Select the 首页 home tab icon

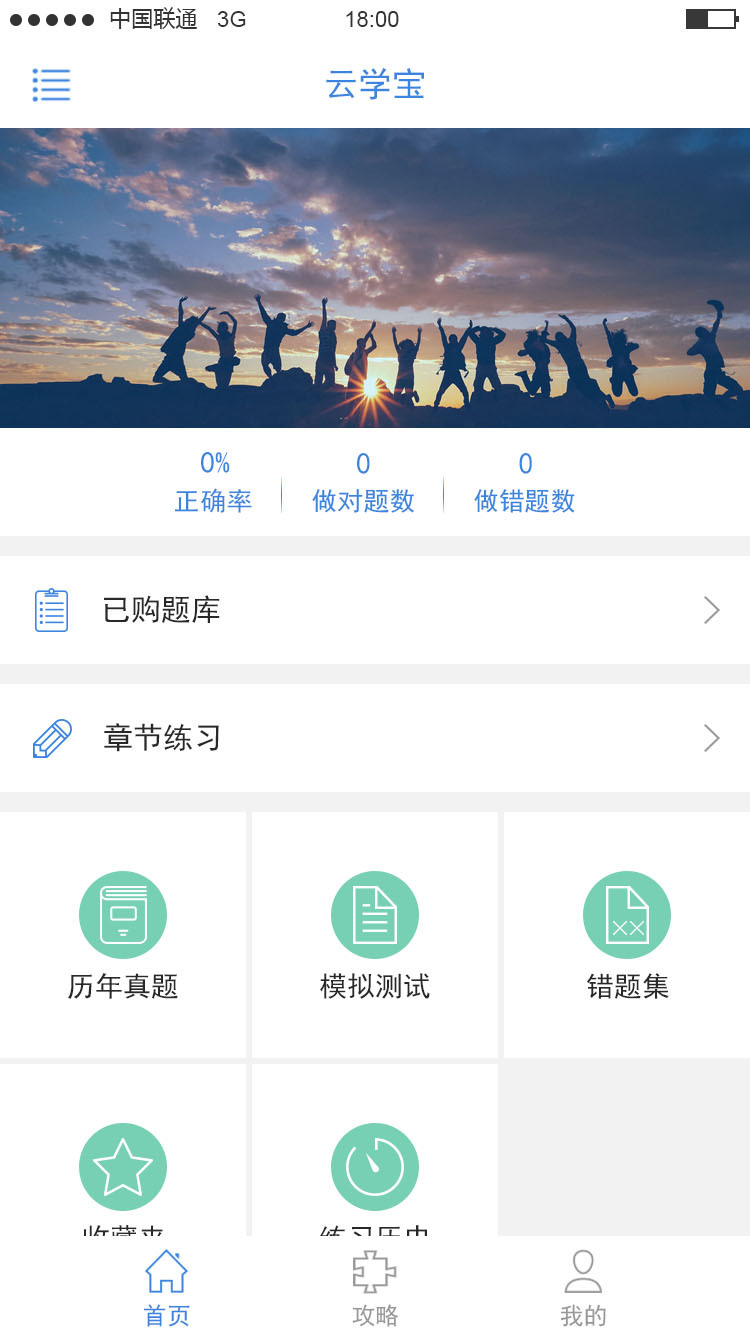(x=166, y=1268)
